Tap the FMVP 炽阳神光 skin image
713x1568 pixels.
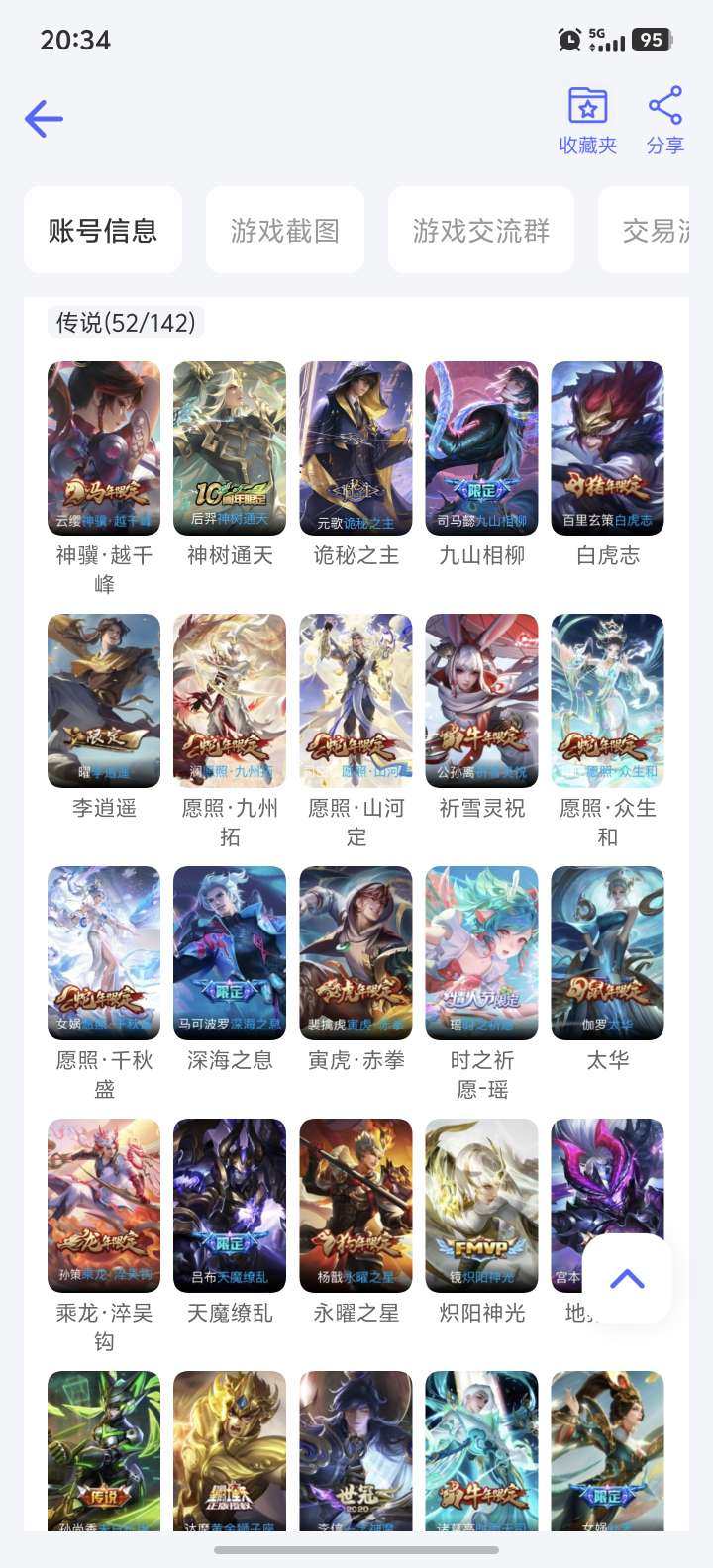[481, 1205]
